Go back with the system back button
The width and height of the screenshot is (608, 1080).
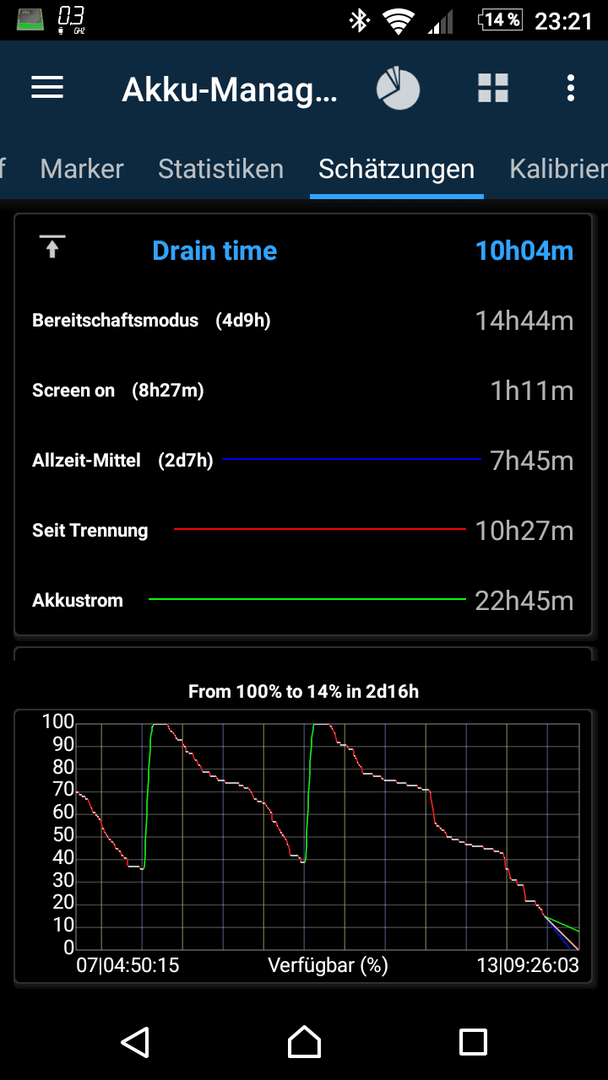point(135,1042)
